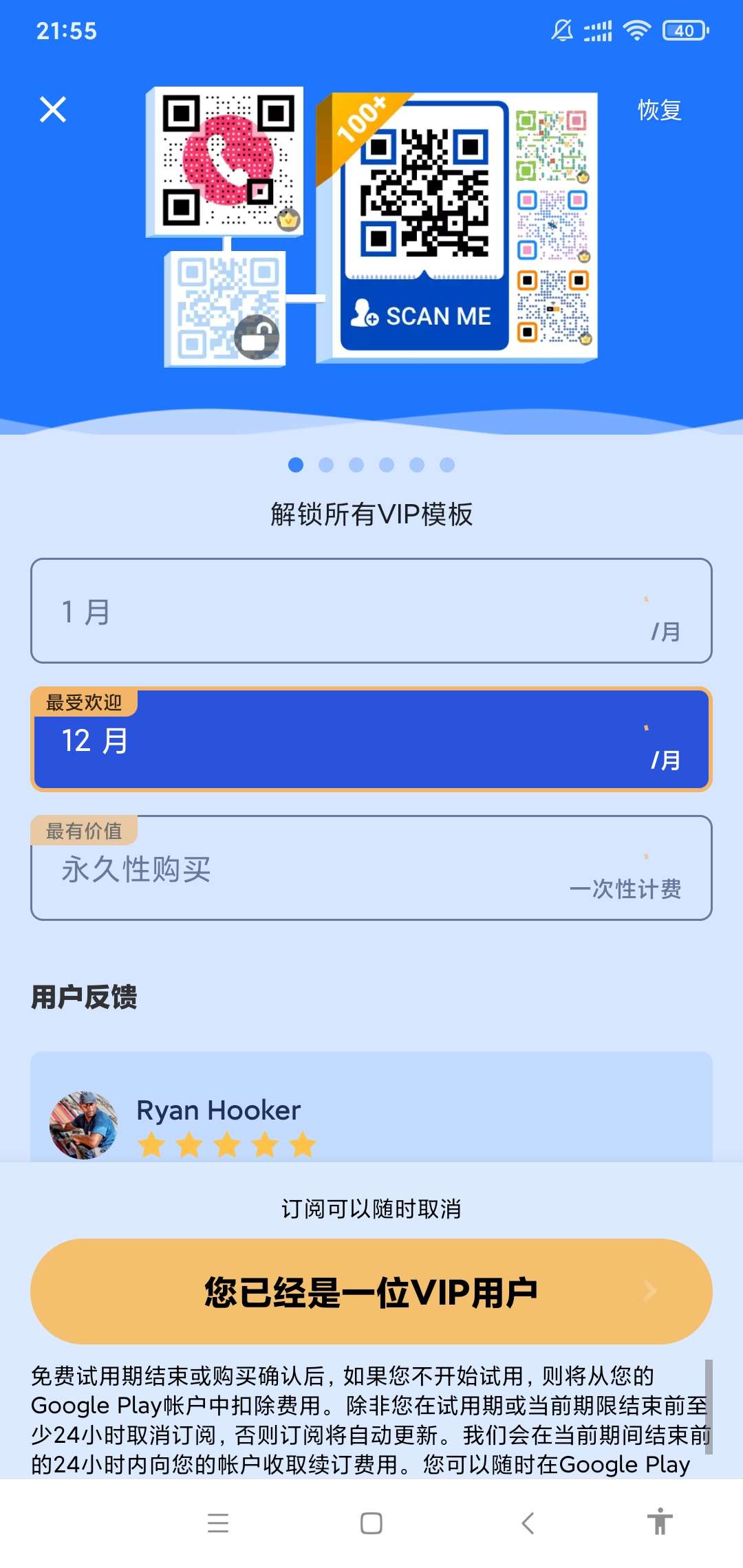Image resolution: width=743 pixels, height=1568 pixels.
Task: Open Ryan Hooker's review card
Action: (371, 1114)
